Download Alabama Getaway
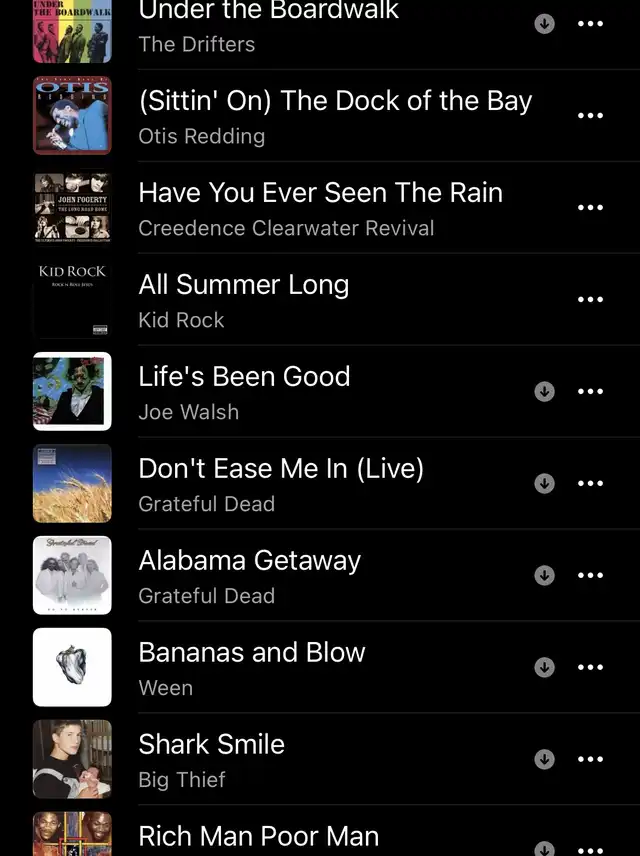Screen dimensions: 640x856 [x=544, y=575]
